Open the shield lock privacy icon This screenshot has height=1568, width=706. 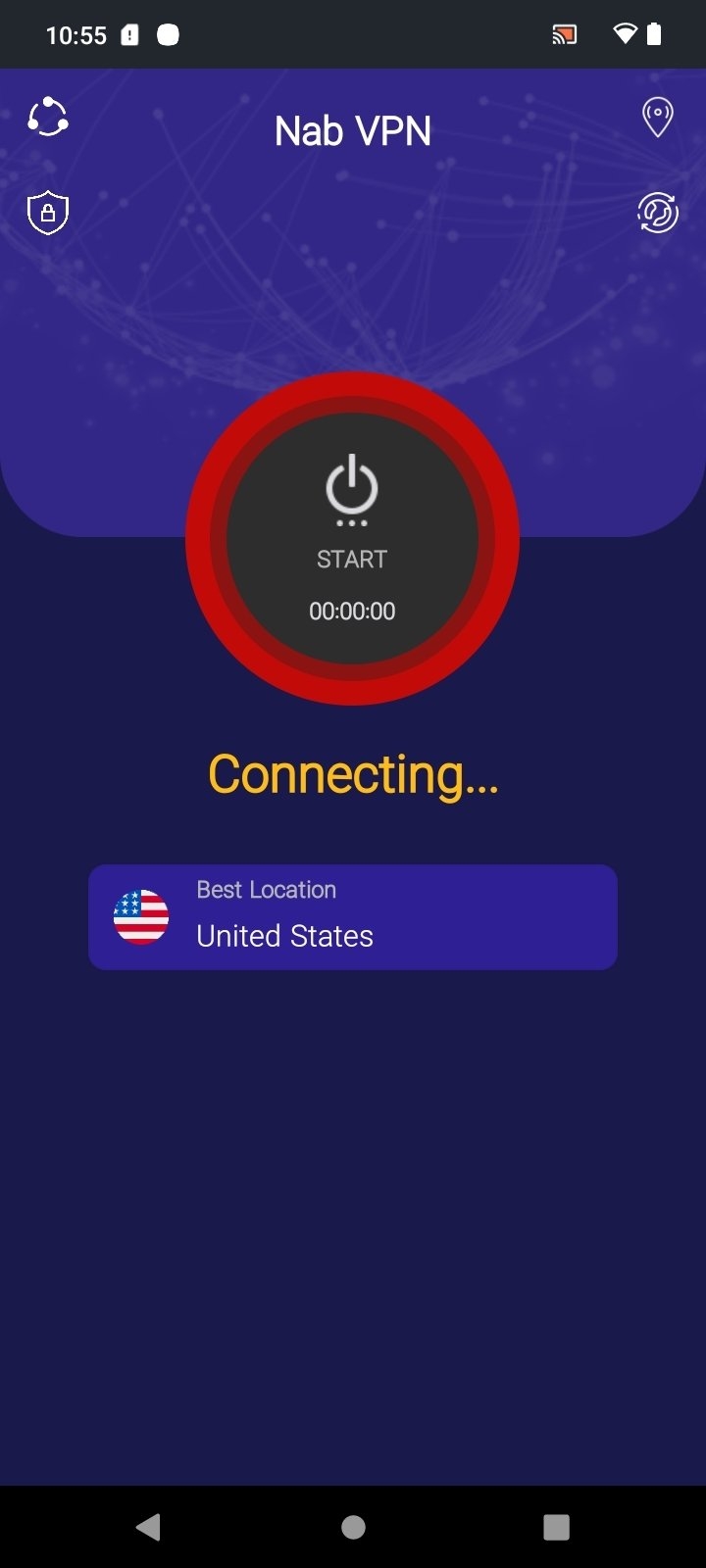coord(48,213)
